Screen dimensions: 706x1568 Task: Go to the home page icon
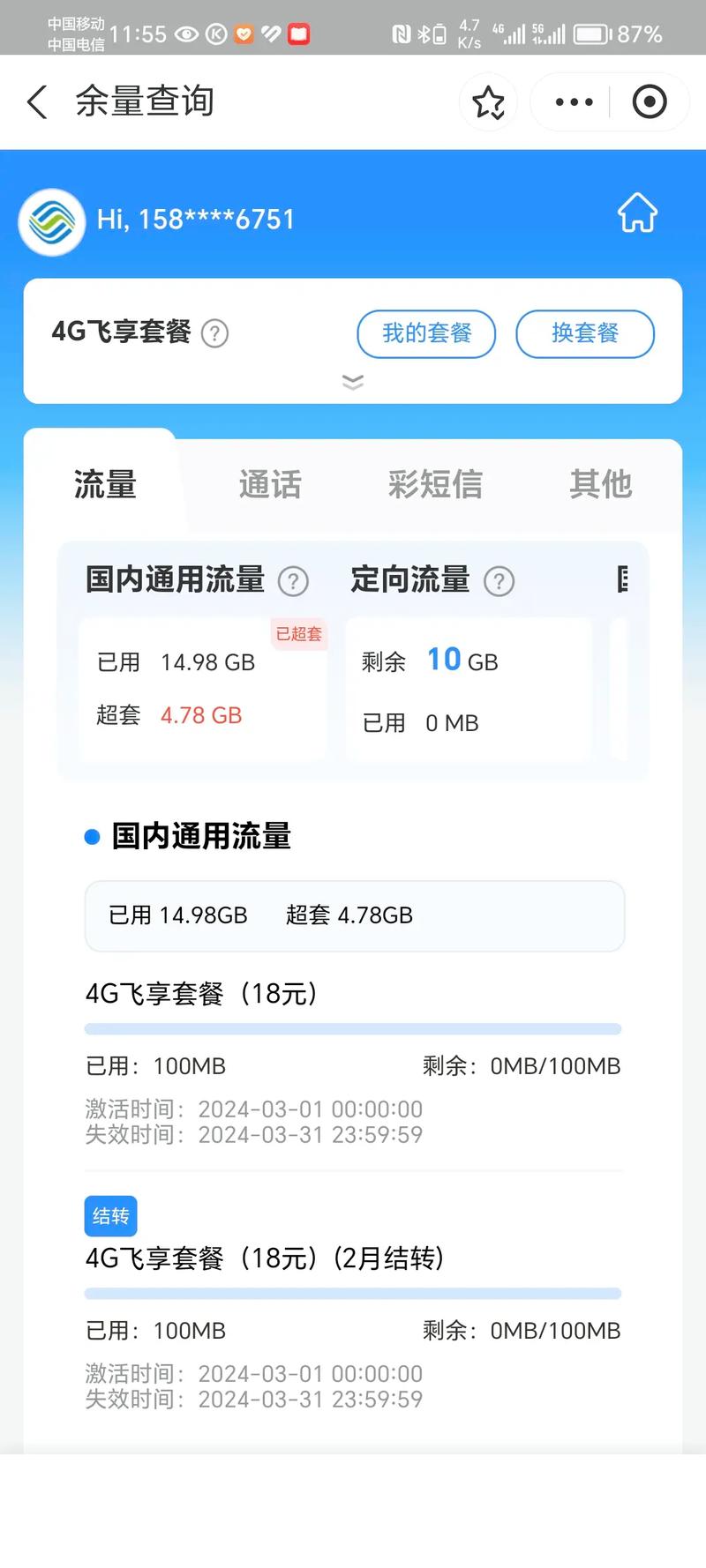(637, 213)
